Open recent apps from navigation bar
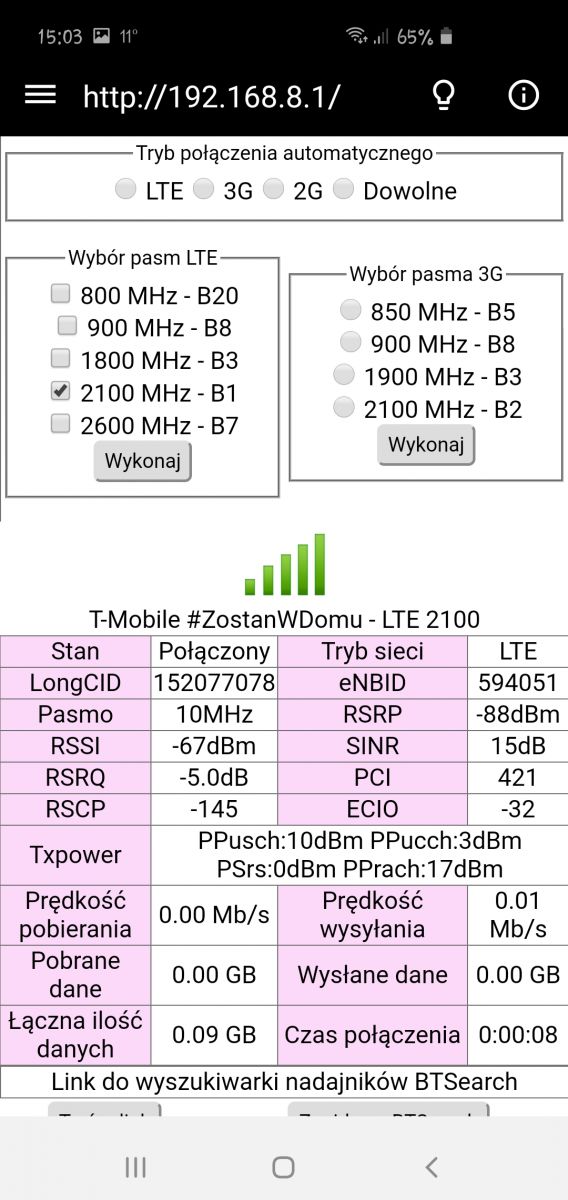The height and width of the screenshot is (1200, 568). point(135,1166)
